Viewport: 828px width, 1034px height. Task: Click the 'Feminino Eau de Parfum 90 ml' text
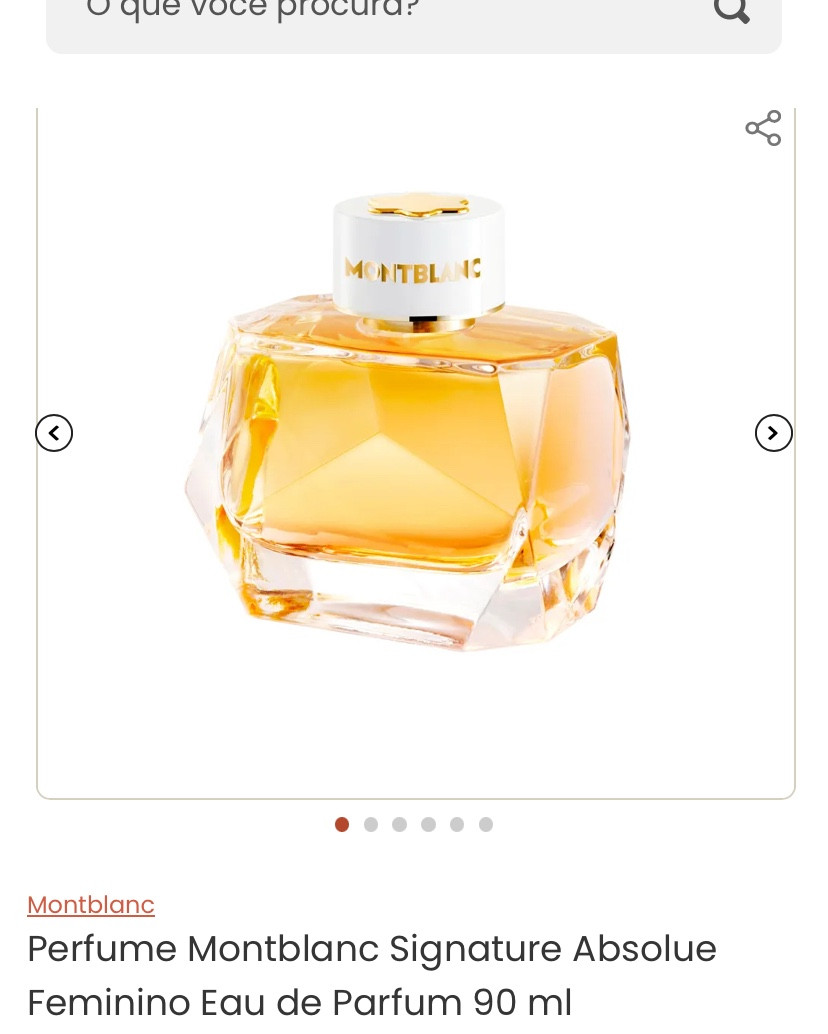click(300, 999)
